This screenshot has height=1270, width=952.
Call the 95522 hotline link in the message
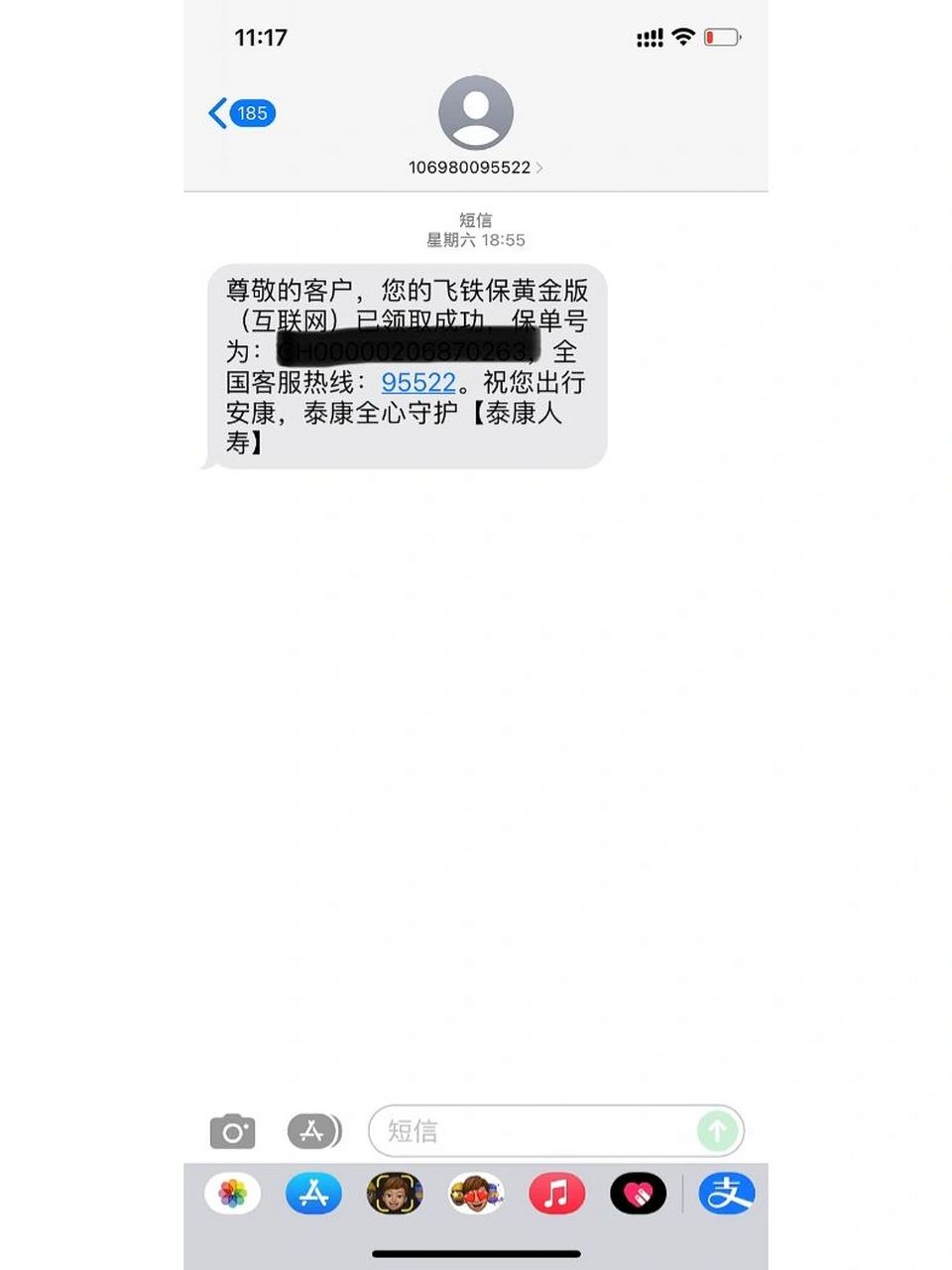tap(417, 382)
